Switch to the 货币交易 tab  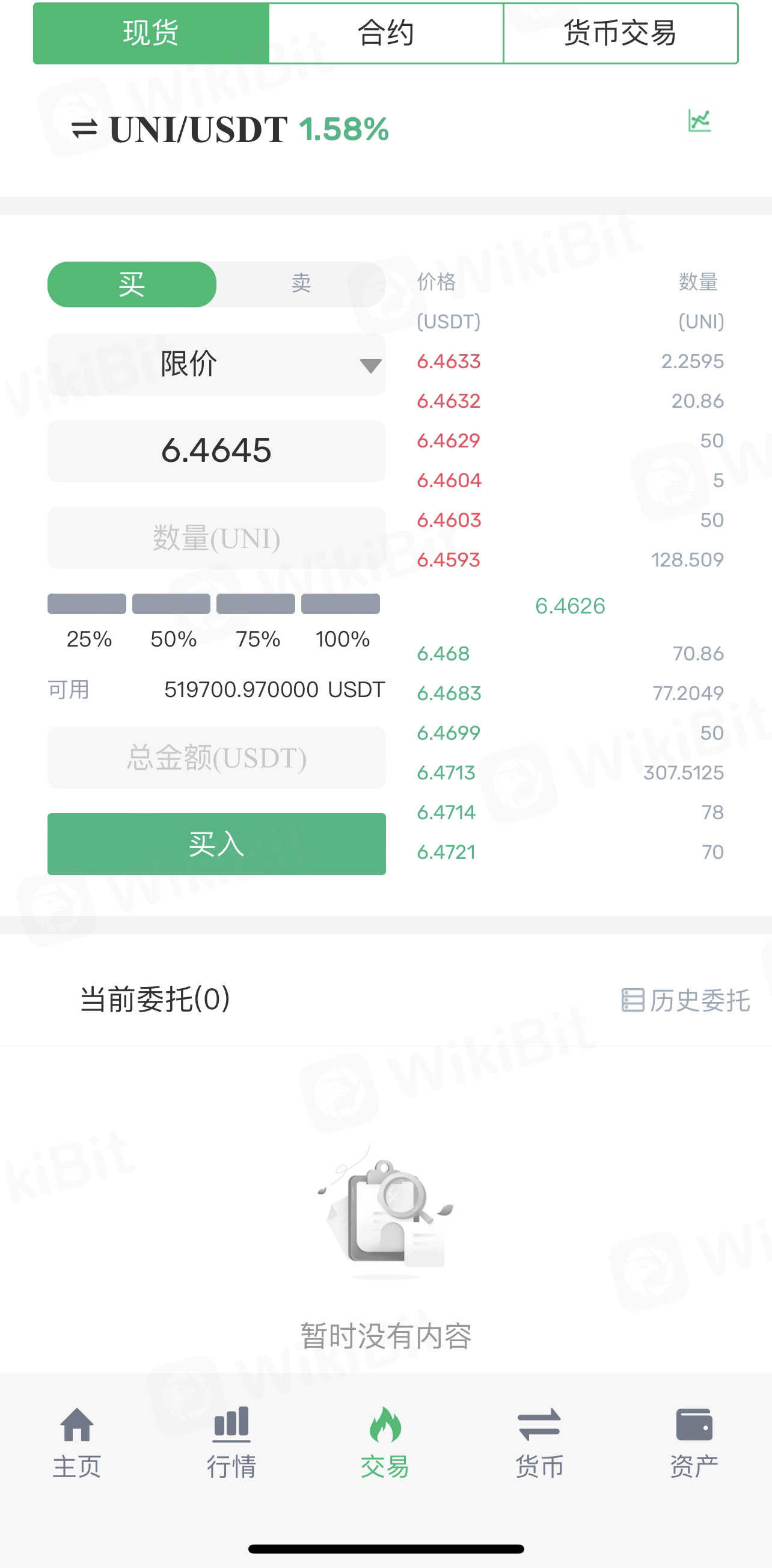620,34
